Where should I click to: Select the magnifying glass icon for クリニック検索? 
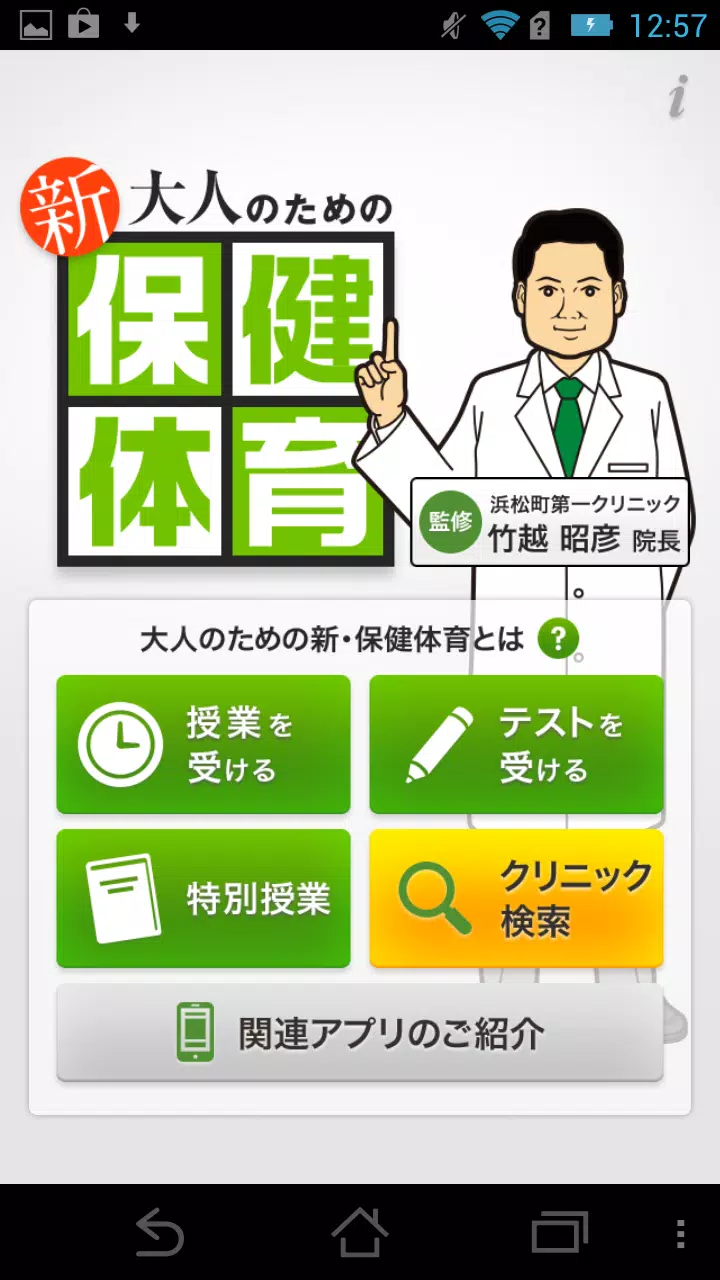434,896
